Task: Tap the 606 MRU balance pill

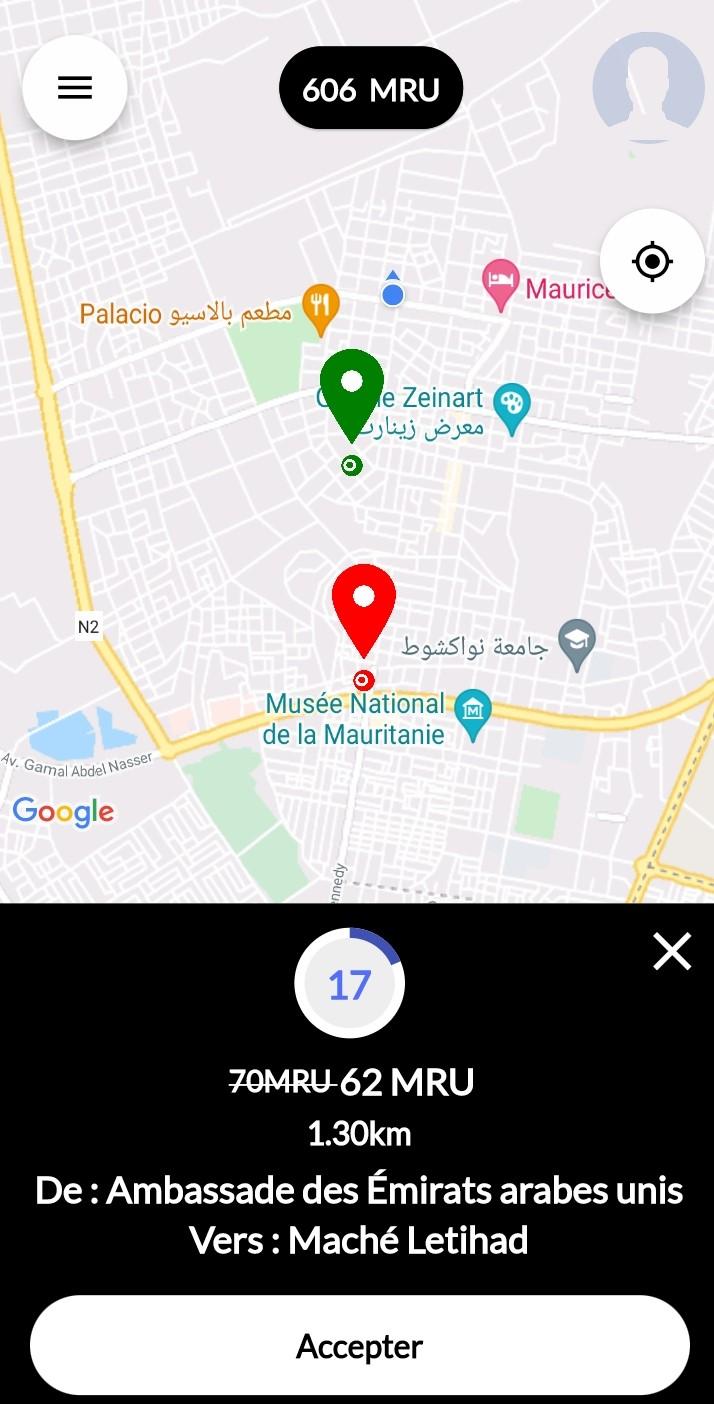Action: [x=371, y=89]
